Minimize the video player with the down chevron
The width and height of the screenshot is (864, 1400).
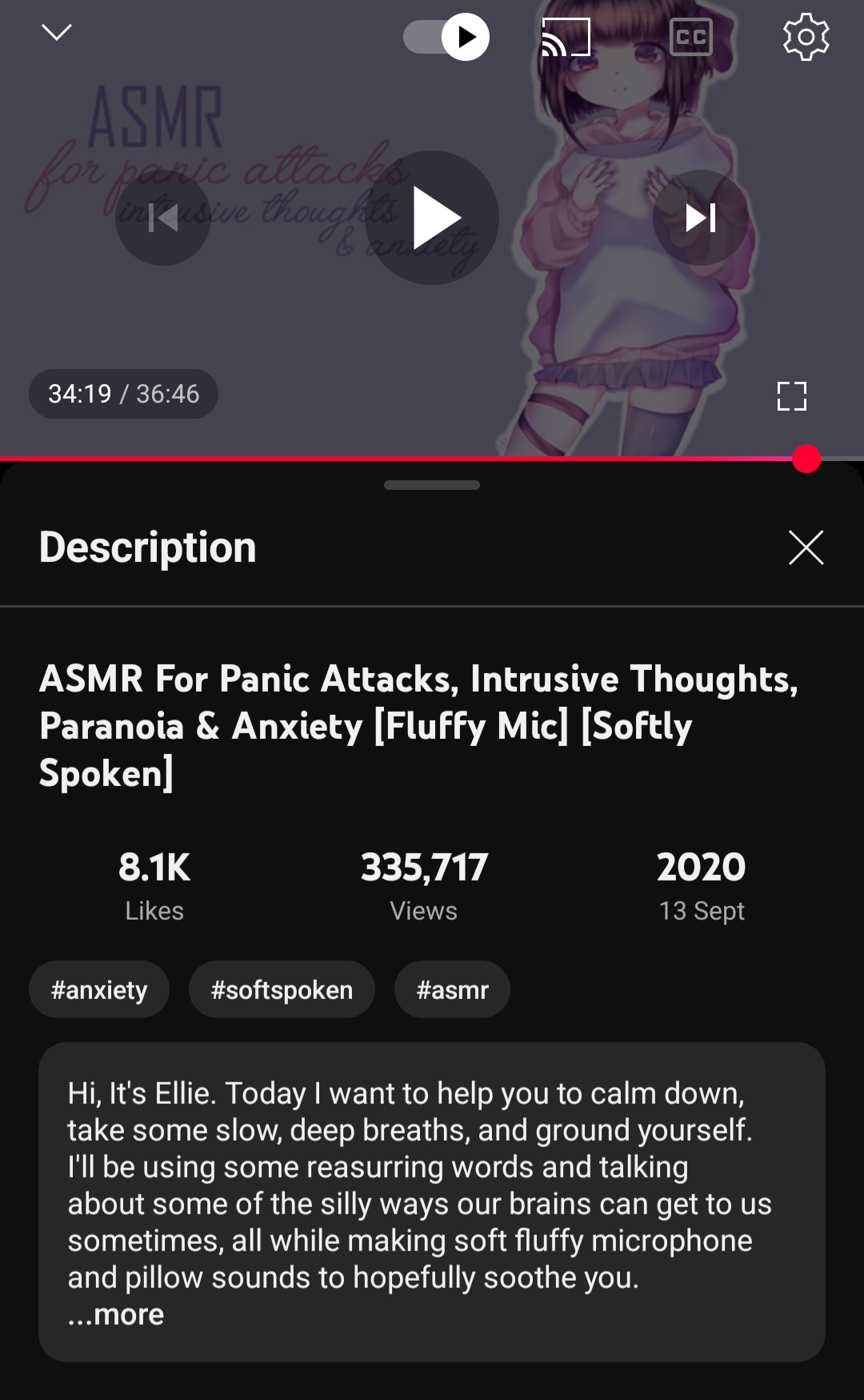tap(56, 32)
